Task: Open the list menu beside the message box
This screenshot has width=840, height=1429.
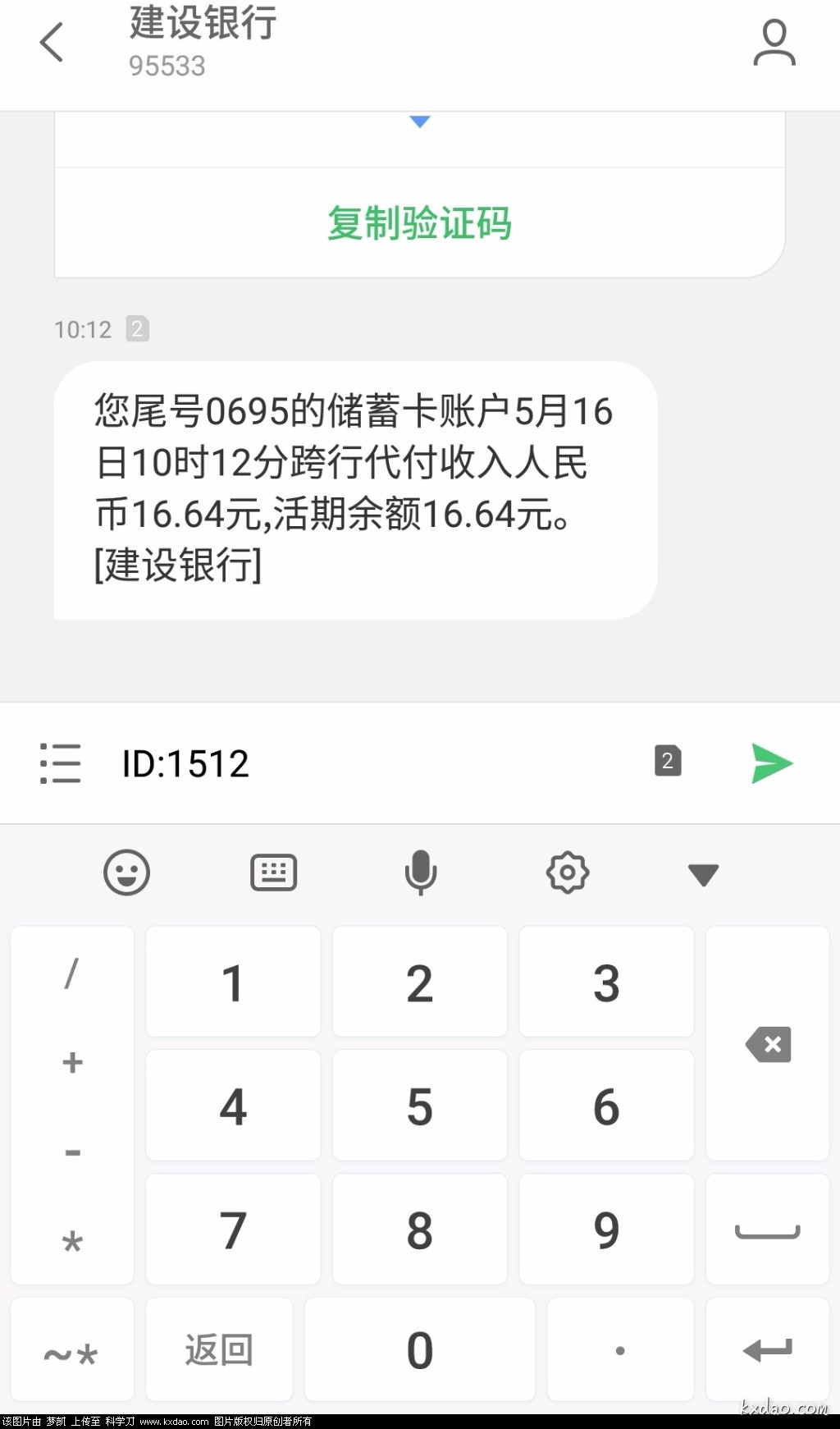Action: 61,763
